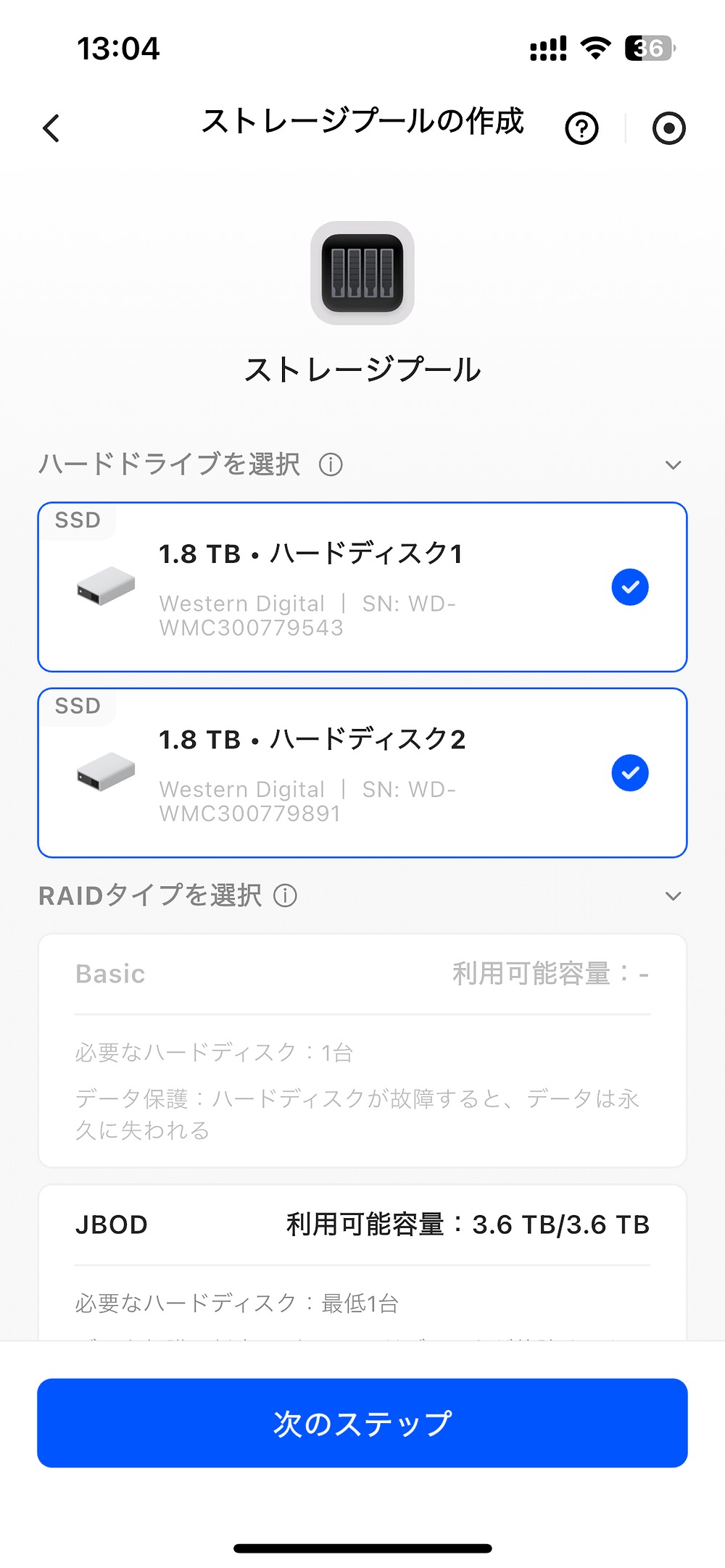725x1568 pixels.
Task: Open the hard drive selection info tooltip
Action: tap(332, 464)
